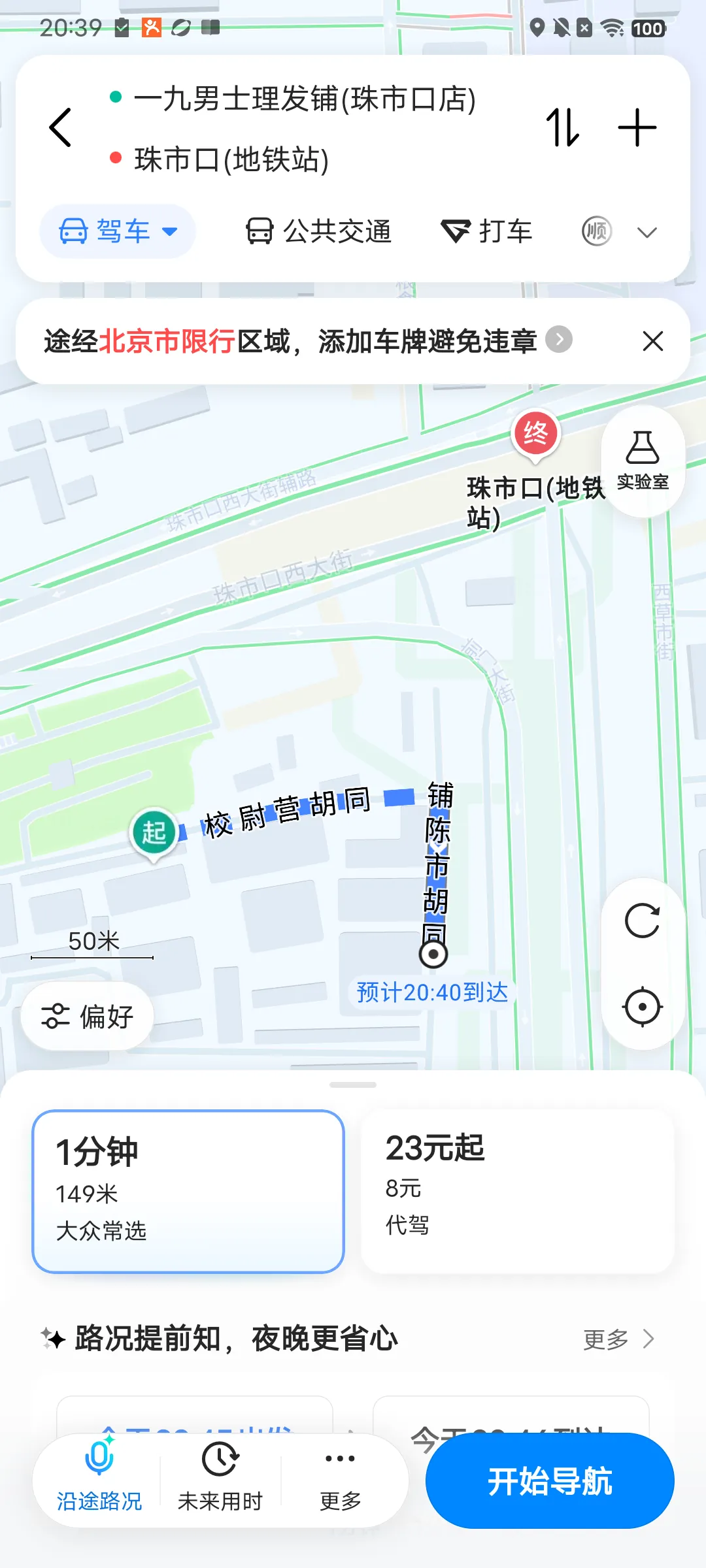
Task: Dismiss the 限行区域 banner
Action: (652, 341)
